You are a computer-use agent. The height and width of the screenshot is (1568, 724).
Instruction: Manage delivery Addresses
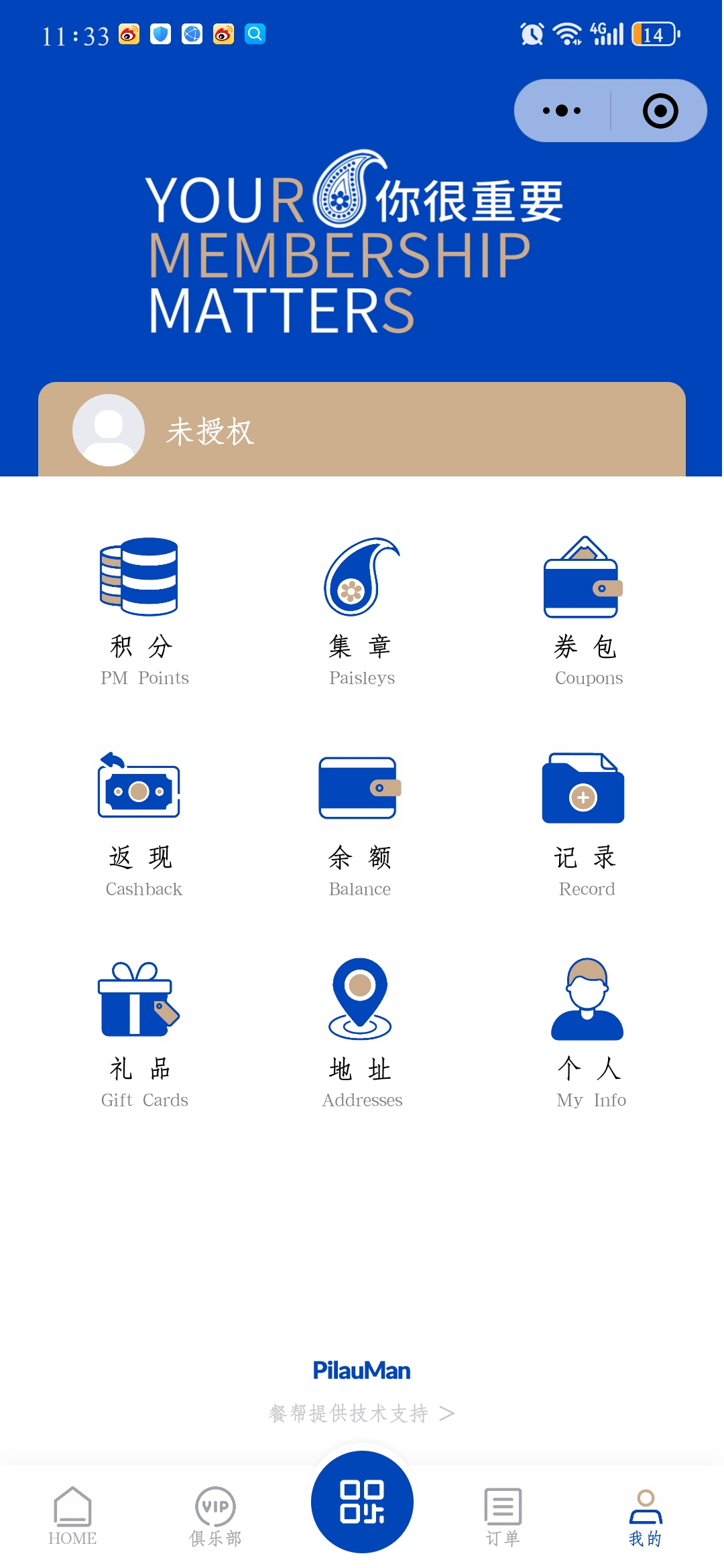tap(362, 1032)
